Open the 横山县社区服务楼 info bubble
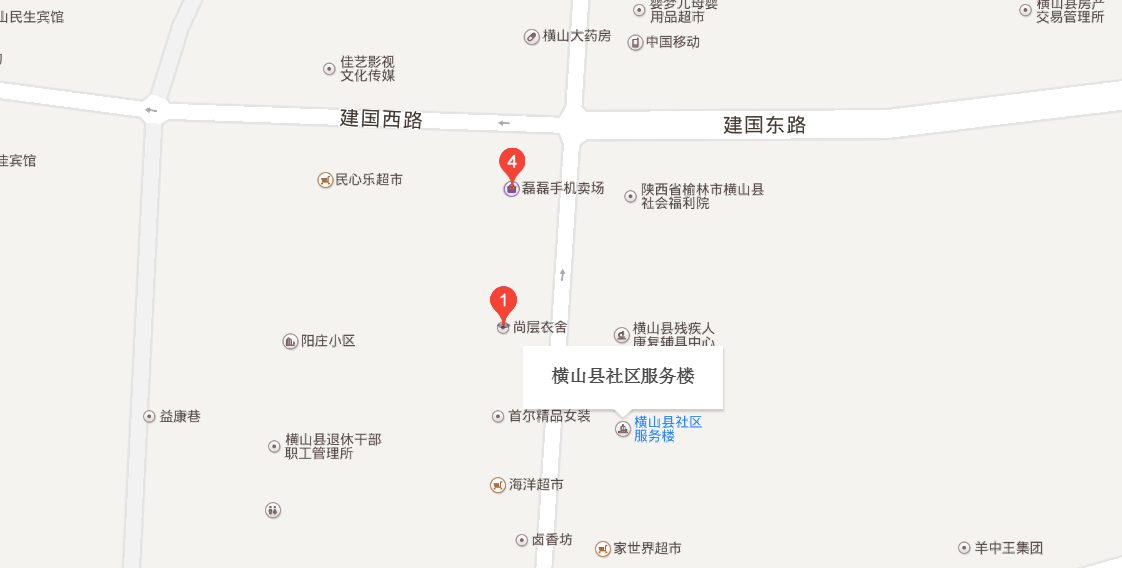1122x568 pixels. tap(623, 377)
